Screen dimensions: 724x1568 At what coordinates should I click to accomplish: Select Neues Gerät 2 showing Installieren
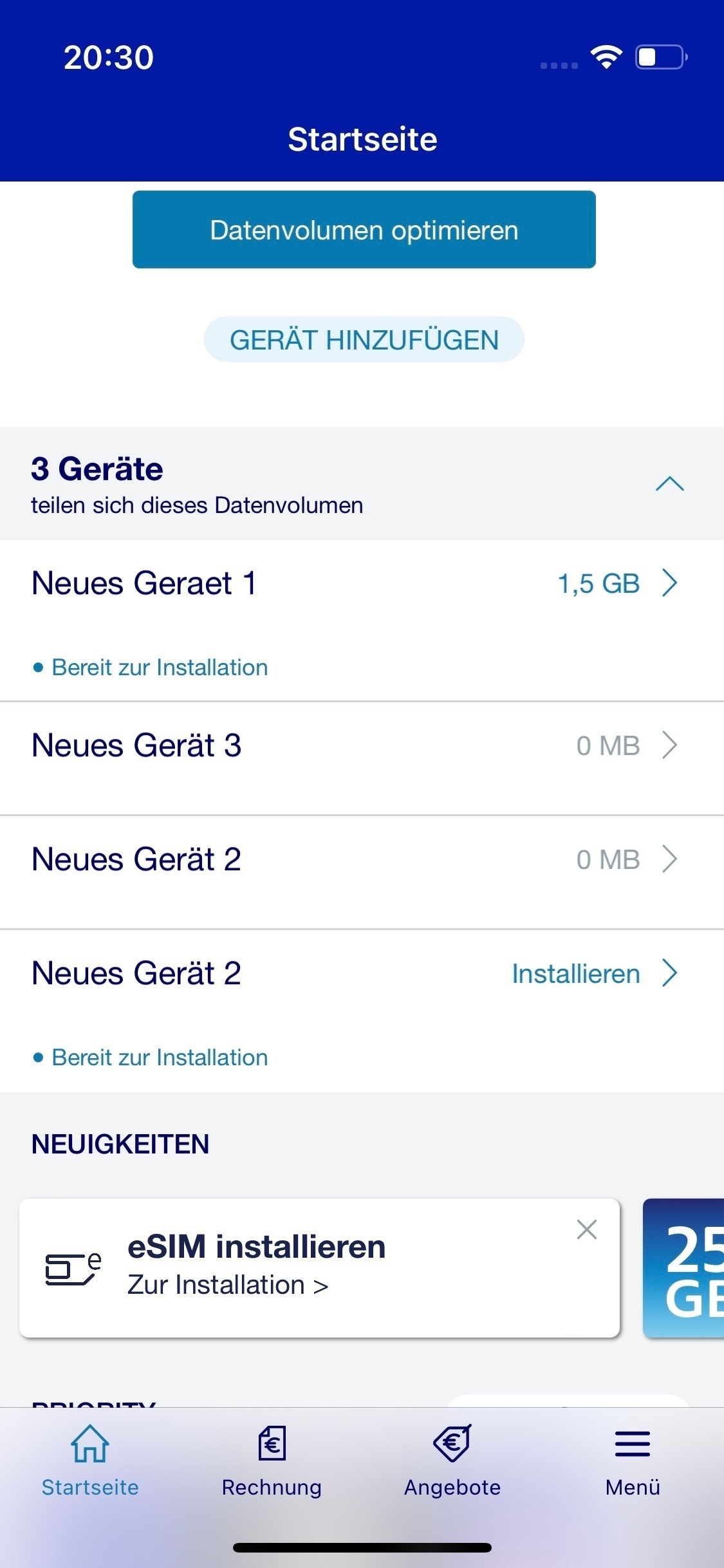click(362, 1011)
